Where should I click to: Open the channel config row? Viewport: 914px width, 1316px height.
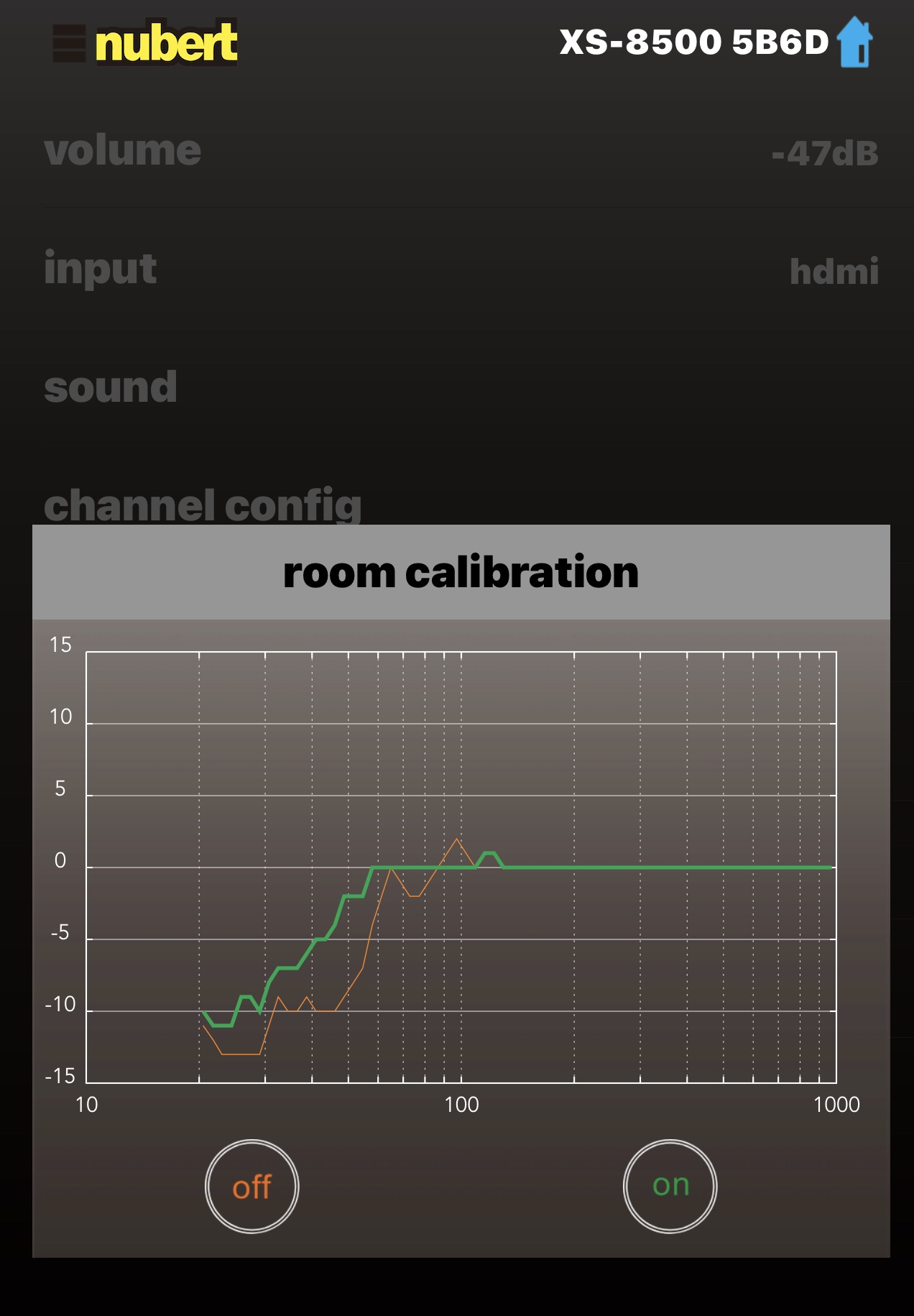pos(203,505)
